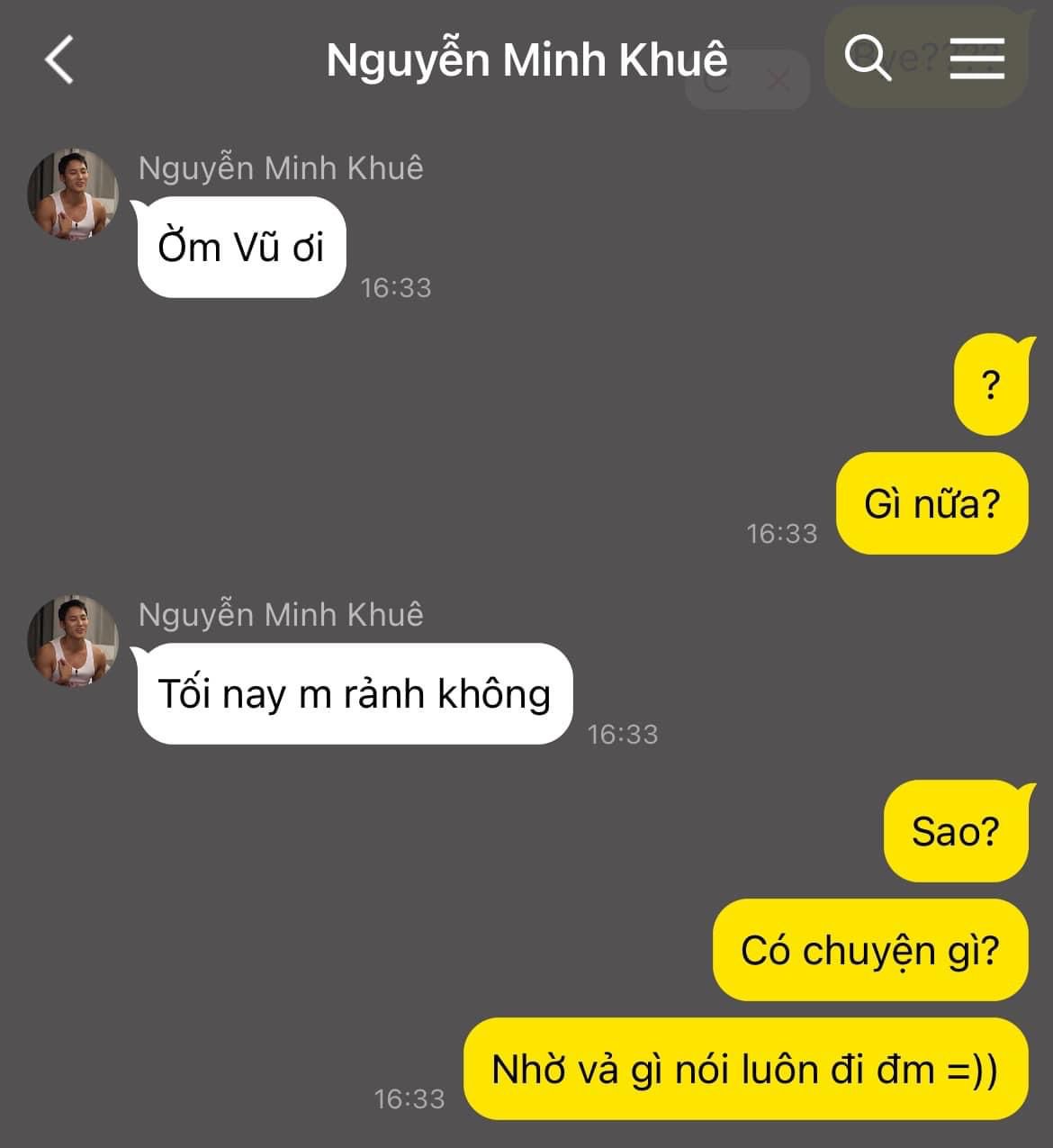This screenshot has height=1148, width=1053.
Task: Open Nguyễn Minh Khuê's avatar beside "Ờm Vũ ơi"
Action: click(73, 194)
